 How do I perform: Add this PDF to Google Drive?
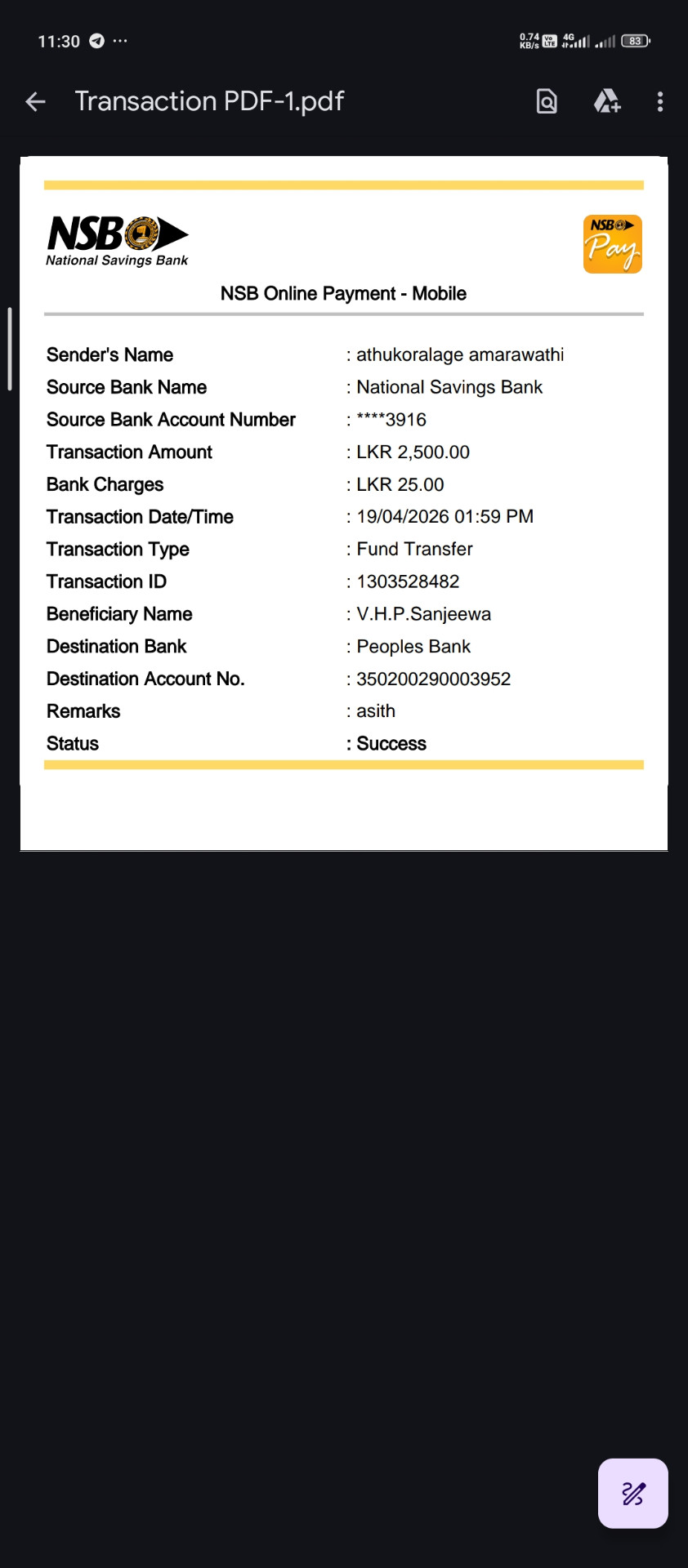pyautogui.click(x=606, y=101)
